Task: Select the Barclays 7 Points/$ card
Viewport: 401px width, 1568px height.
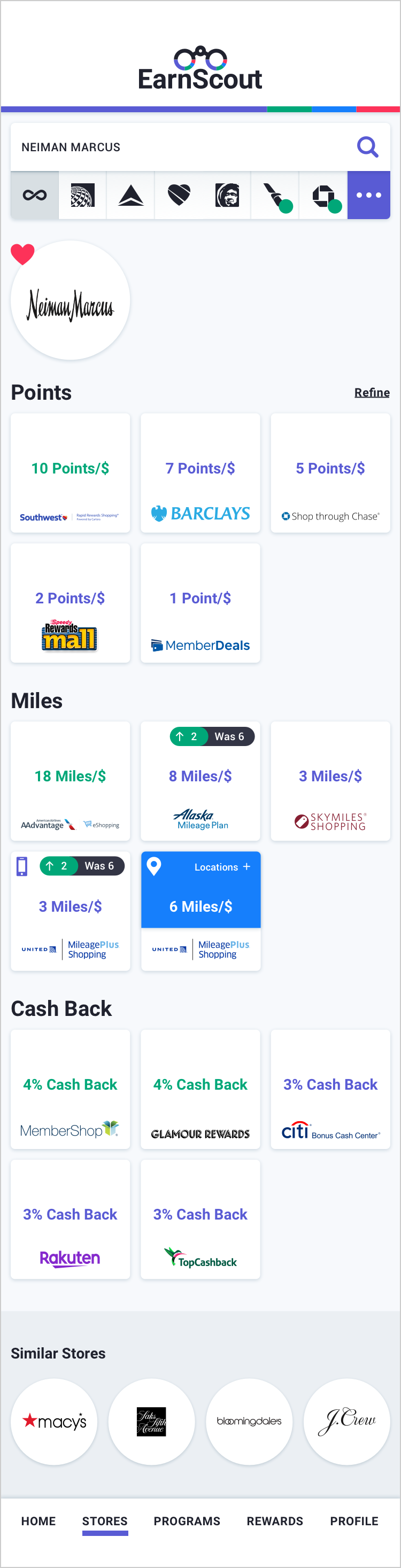Action: click(200, 473)
